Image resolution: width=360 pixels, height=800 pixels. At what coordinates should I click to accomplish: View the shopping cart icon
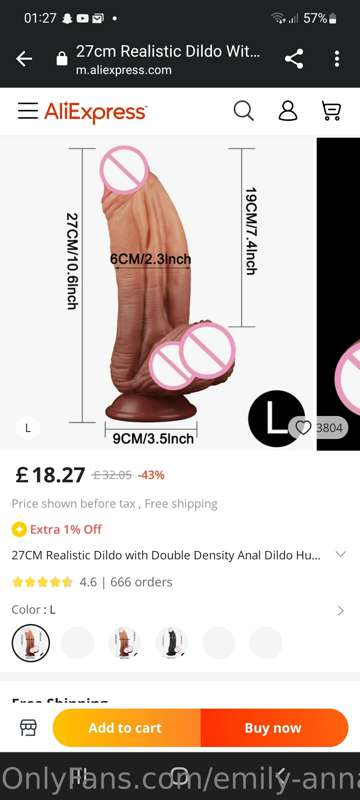click(x=331, y=111)
